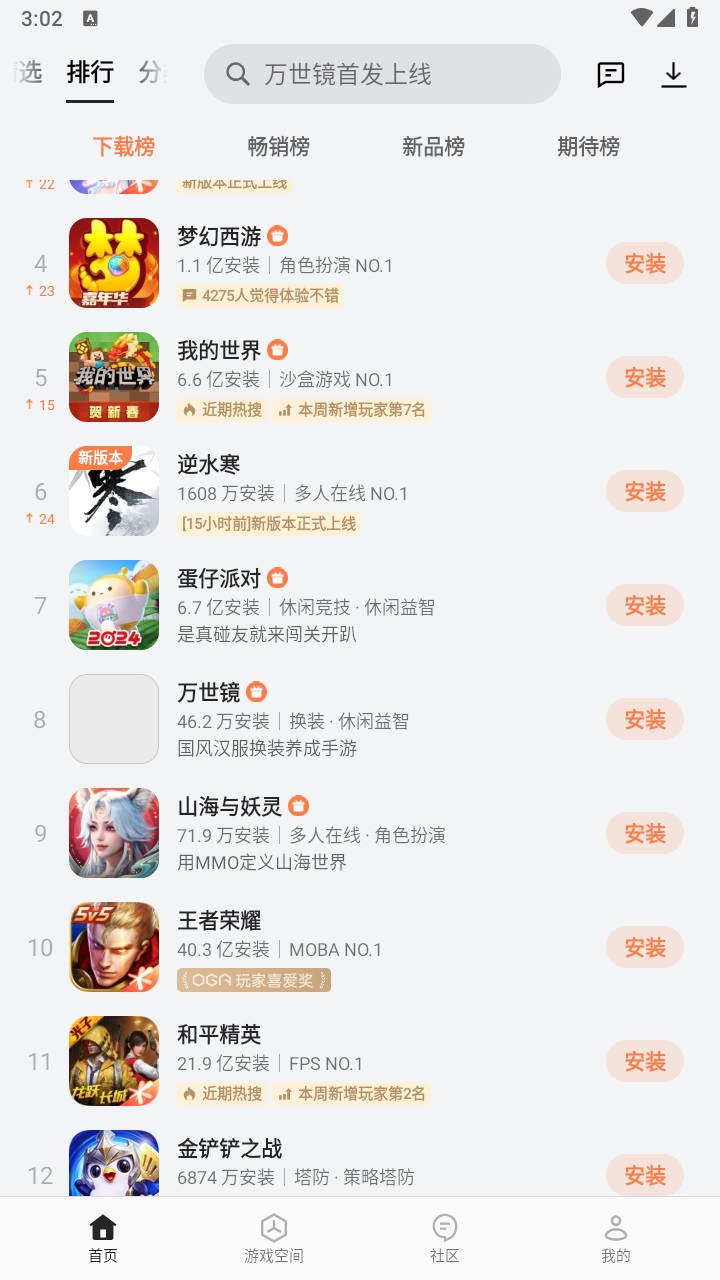
Task: Open the 我的 profile tab
Action: [x=616, y=1239]
